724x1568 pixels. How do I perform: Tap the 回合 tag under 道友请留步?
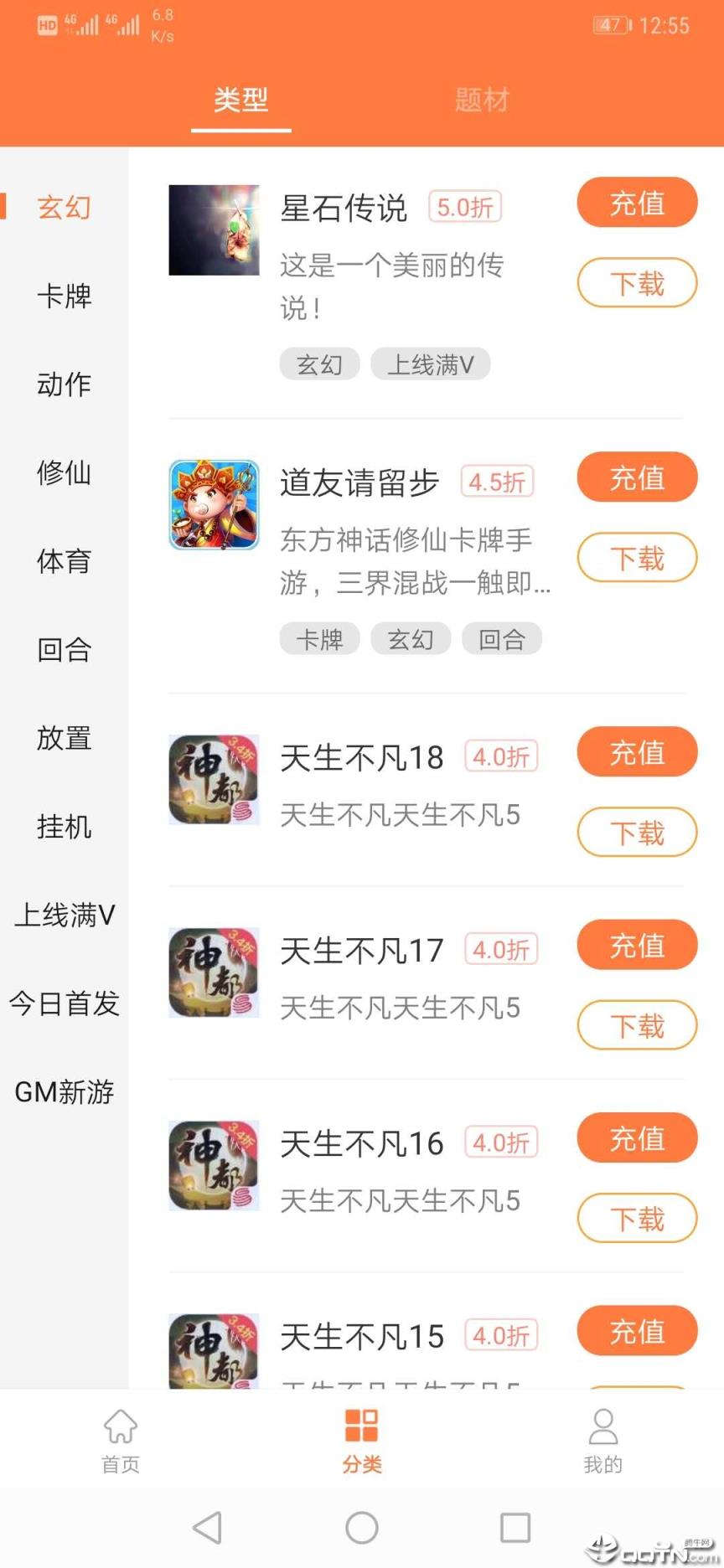click(x=501, y=638)
